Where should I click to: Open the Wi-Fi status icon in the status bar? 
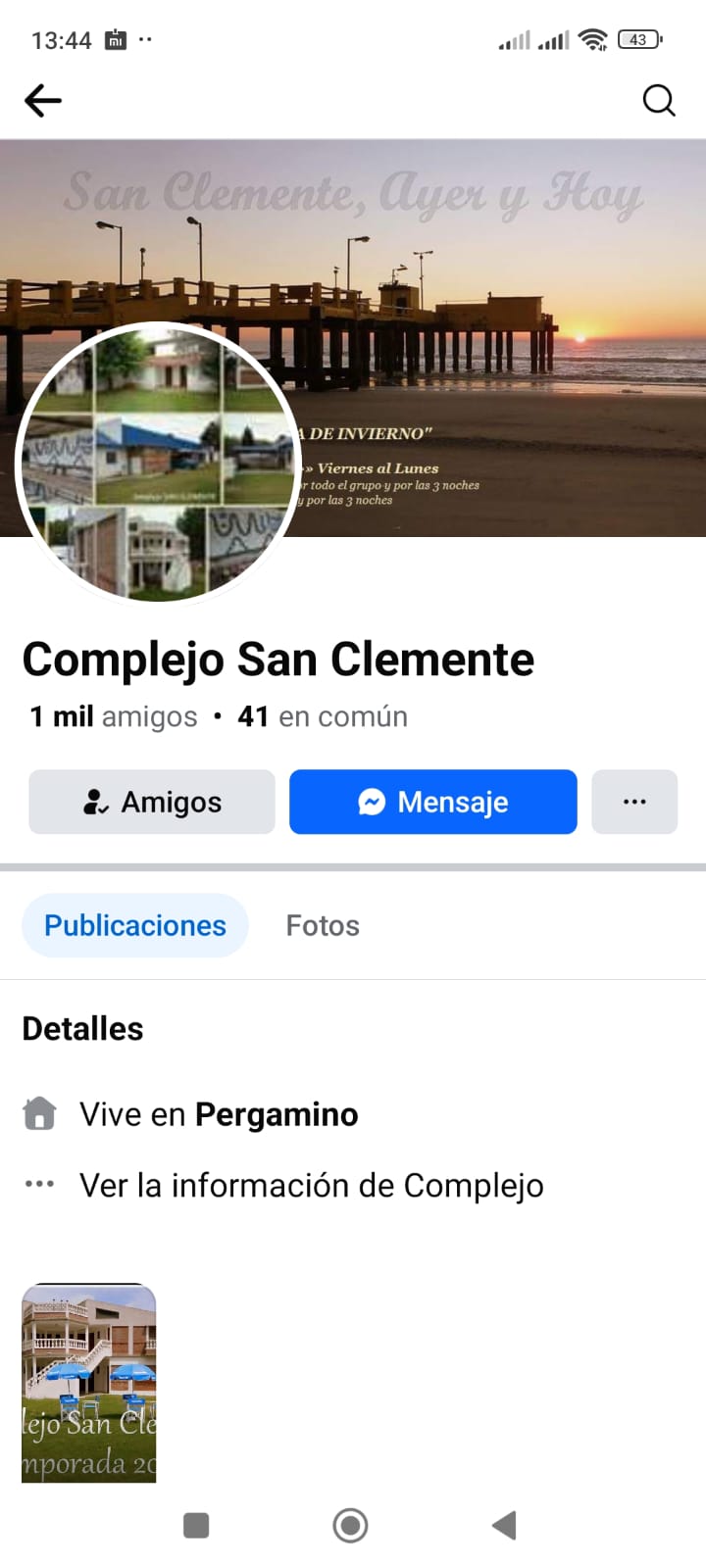(594, 40)
